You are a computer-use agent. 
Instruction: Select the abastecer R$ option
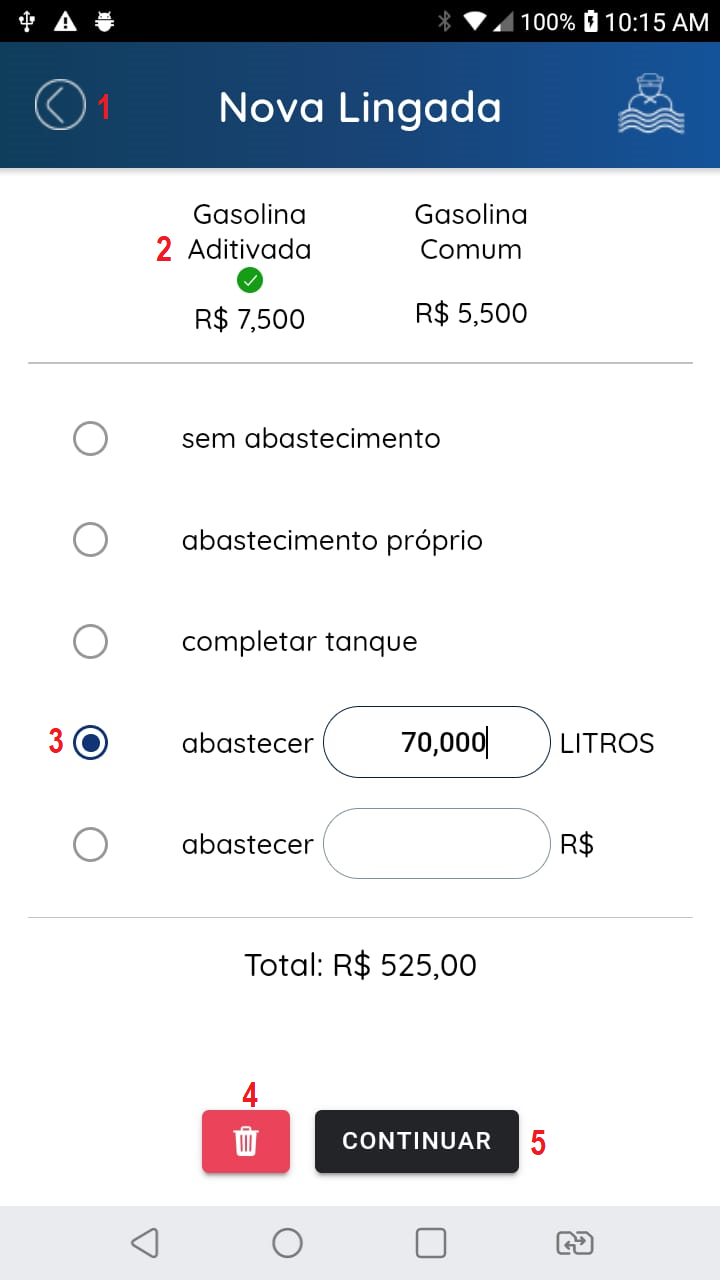(x=90, y=844)
